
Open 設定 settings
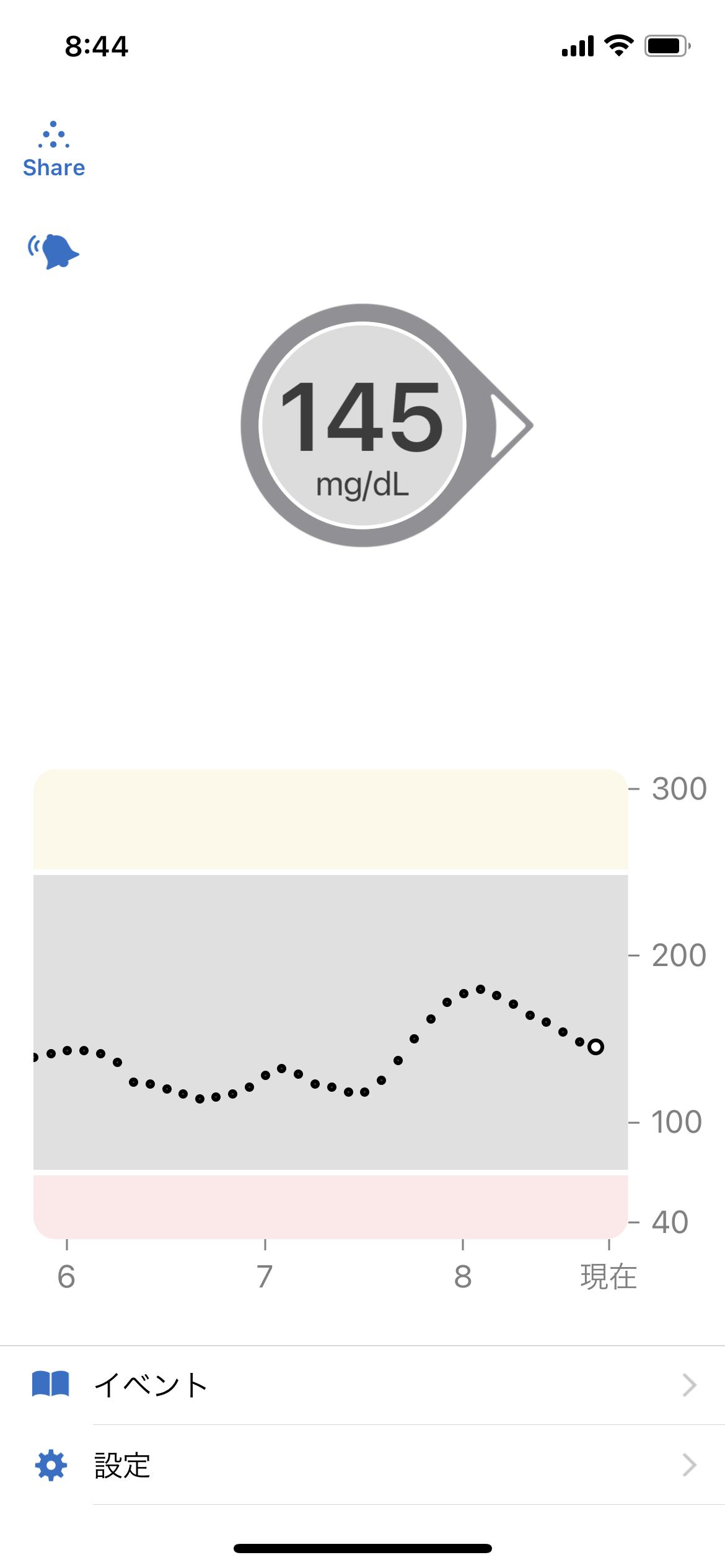[362, 1465]
